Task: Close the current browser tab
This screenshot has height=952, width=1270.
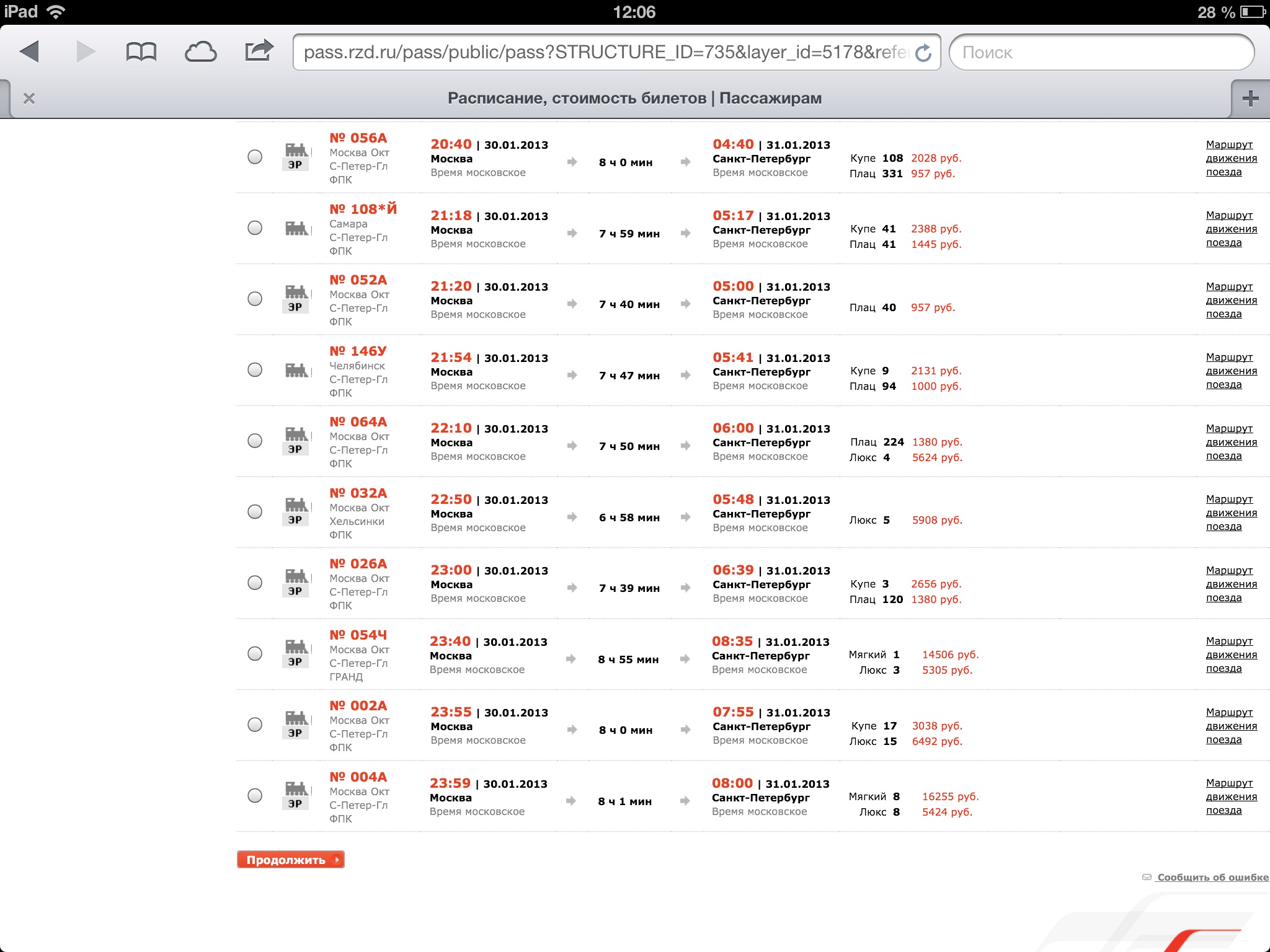Action: point(29,99)
